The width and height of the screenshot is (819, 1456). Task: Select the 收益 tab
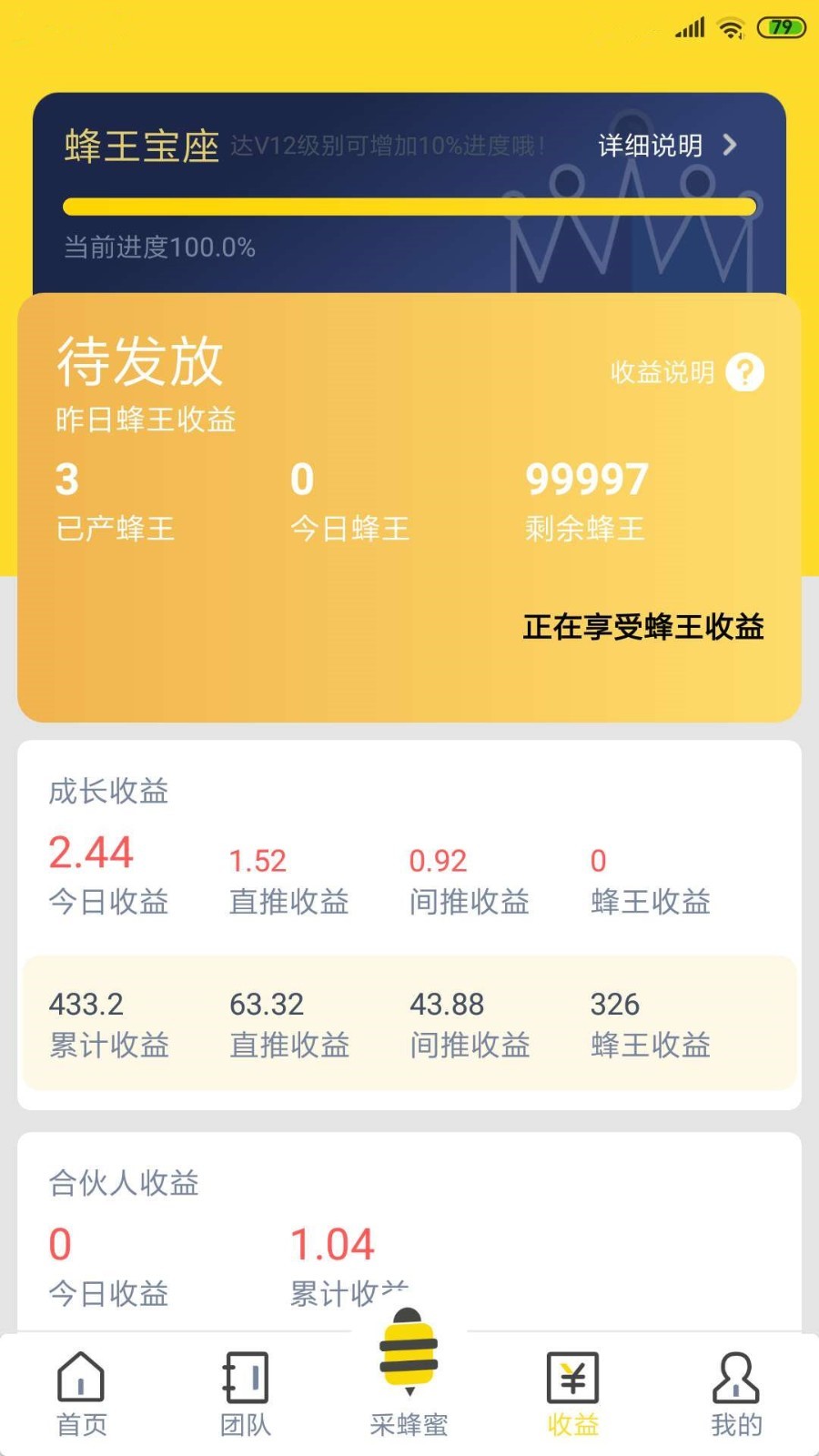(x=572, y=1394)
